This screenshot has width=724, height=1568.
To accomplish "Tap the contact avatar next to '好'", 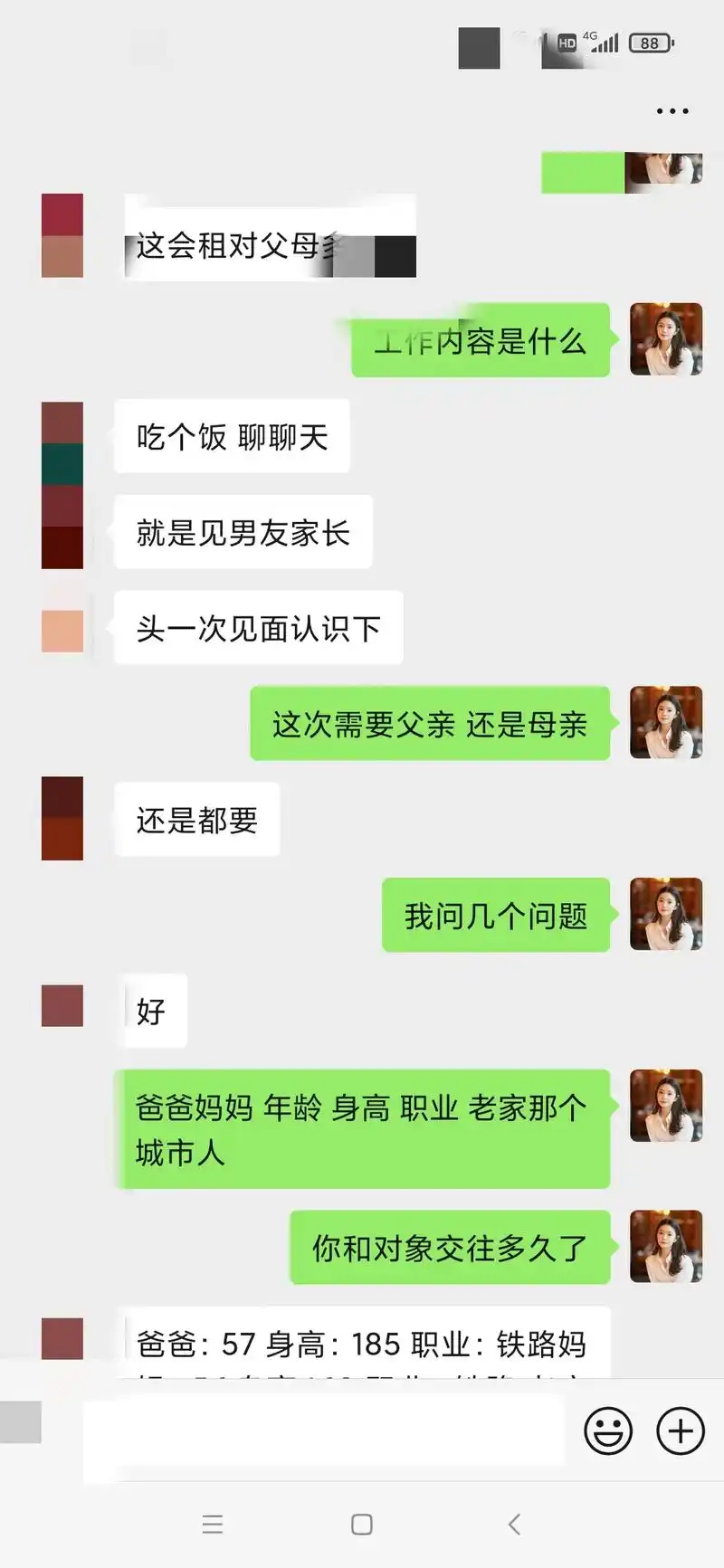I will 62,1004.
